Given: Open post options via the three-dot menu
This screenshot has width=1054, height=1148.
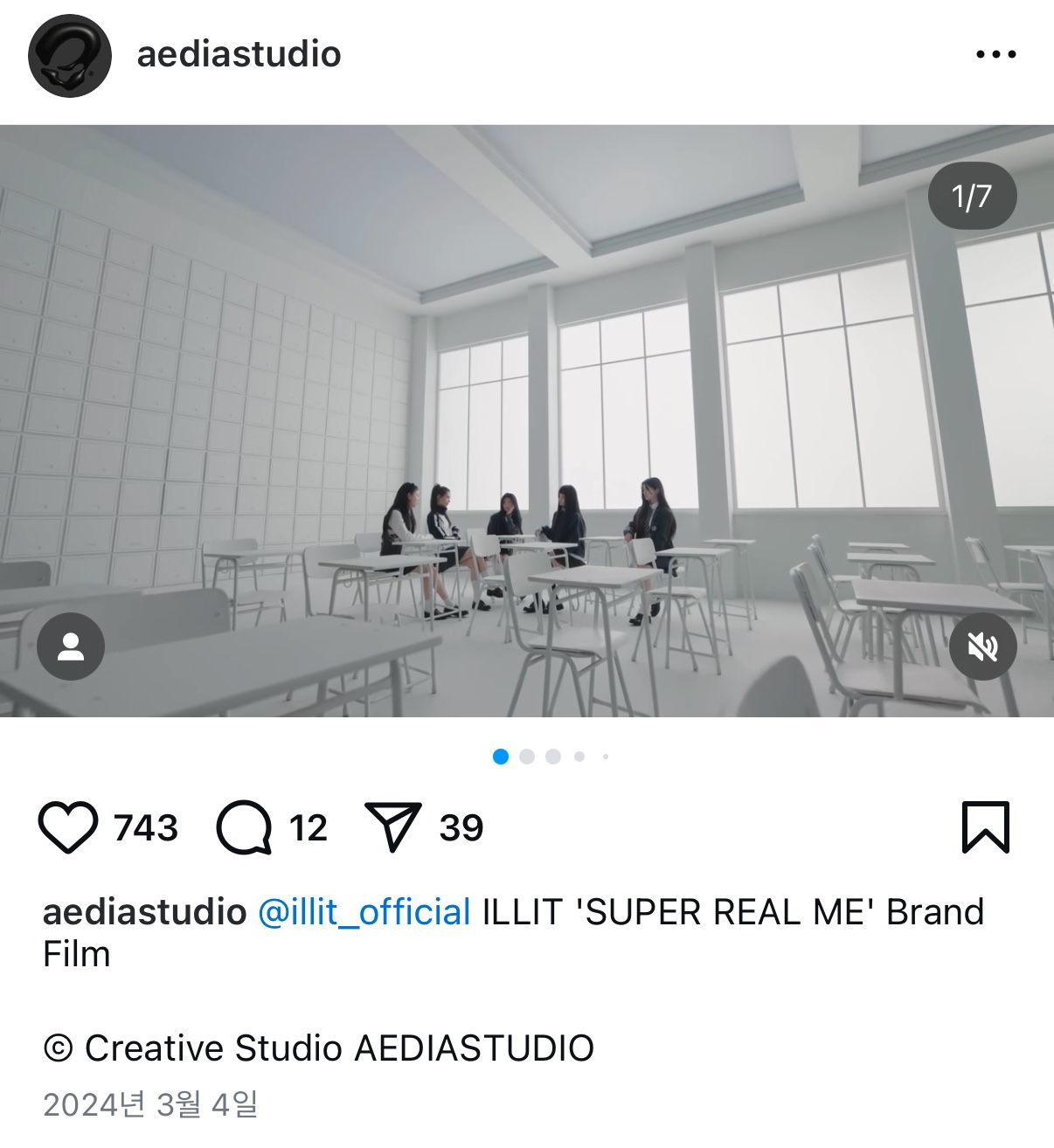Looking at the screenshot, I should [995, 54].
